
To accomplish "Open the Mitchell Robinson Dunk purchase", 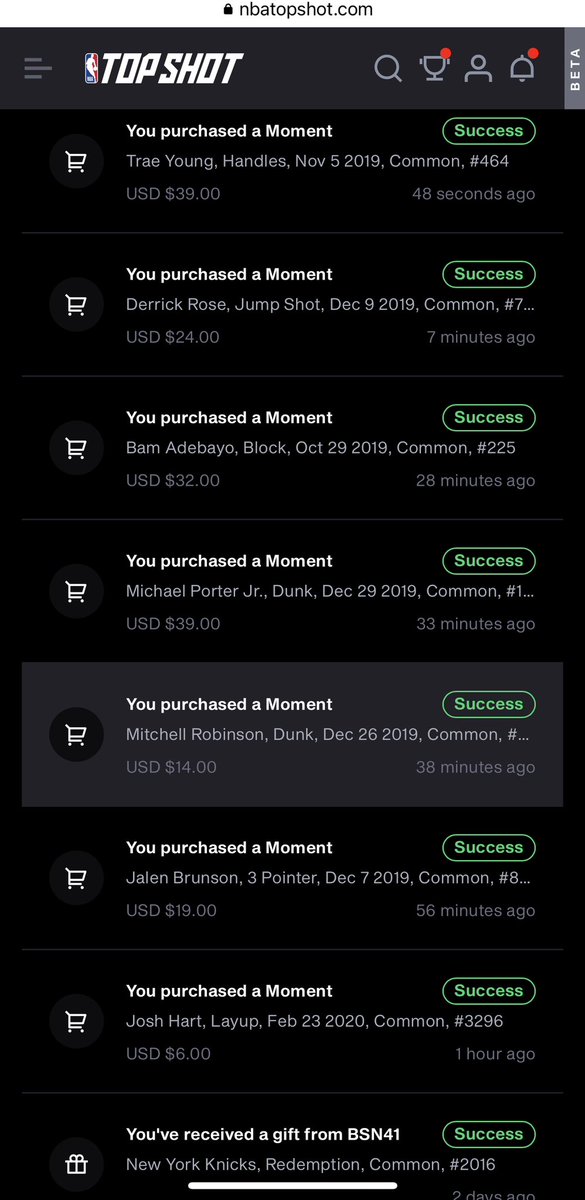I will pos(292,734).
